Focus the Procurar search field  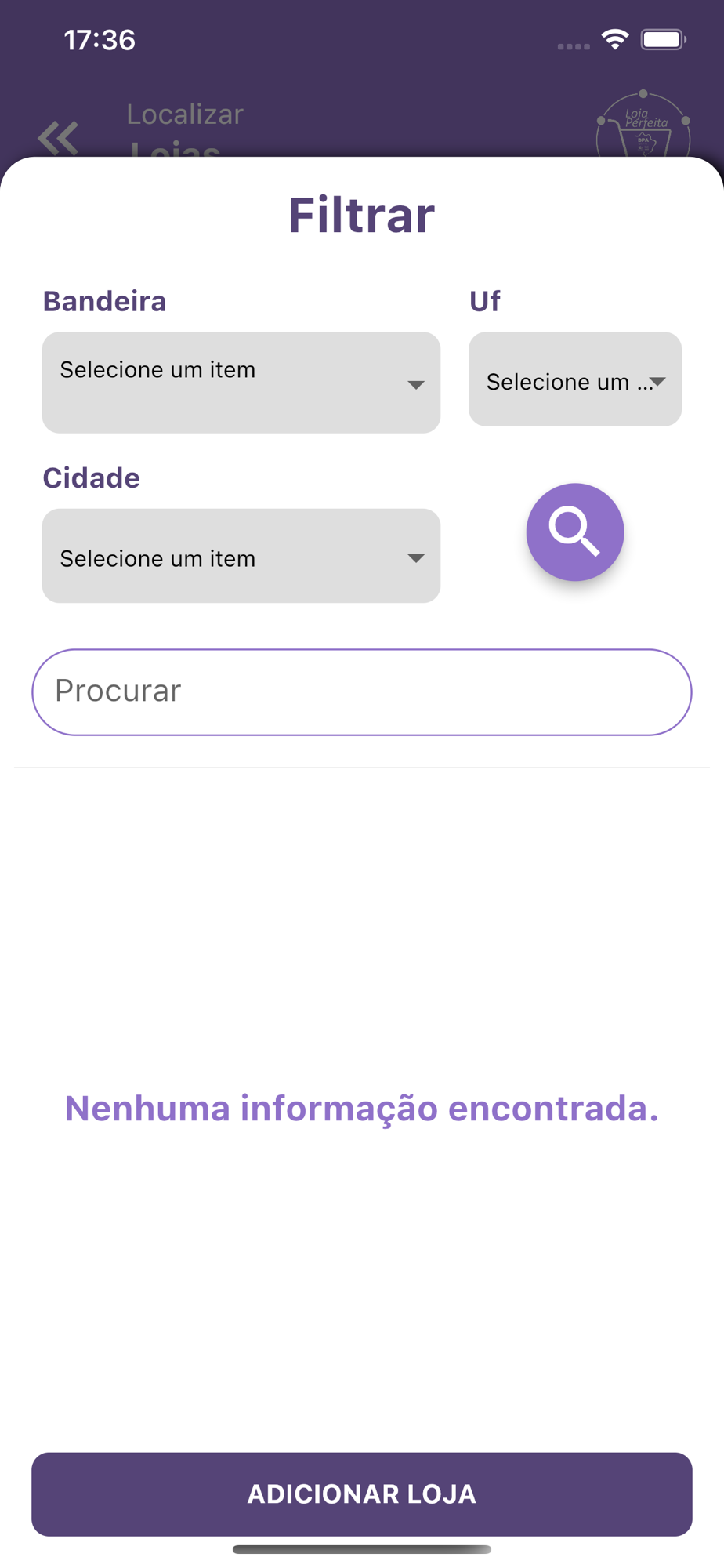coord(361,692)
